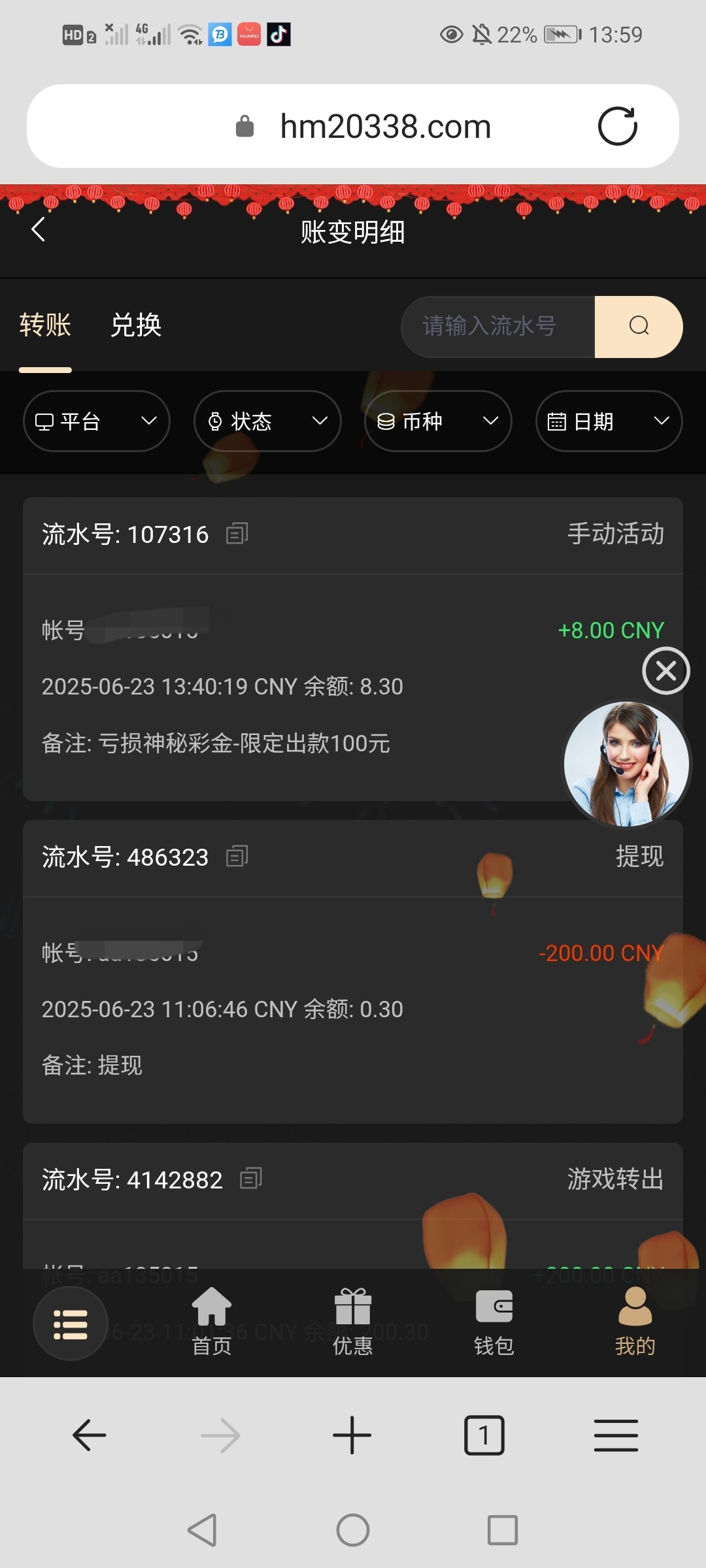Screen dimensions: 706x1568
Task: Select the 转账 tab
Action: tap(45, 325)
